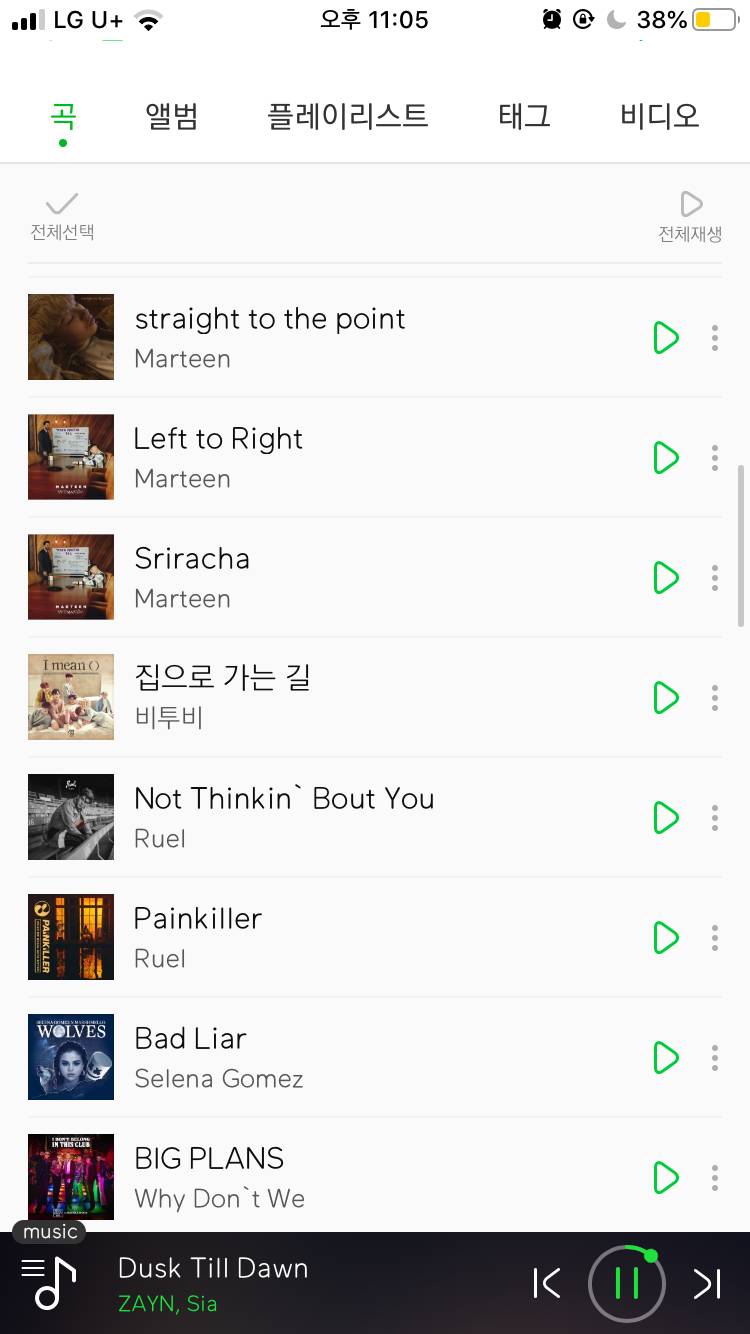This screenshot has height=1334, width=750.
Task: Play '집으로 가는 길' by 비투비
Action: (x=666, y=697)
